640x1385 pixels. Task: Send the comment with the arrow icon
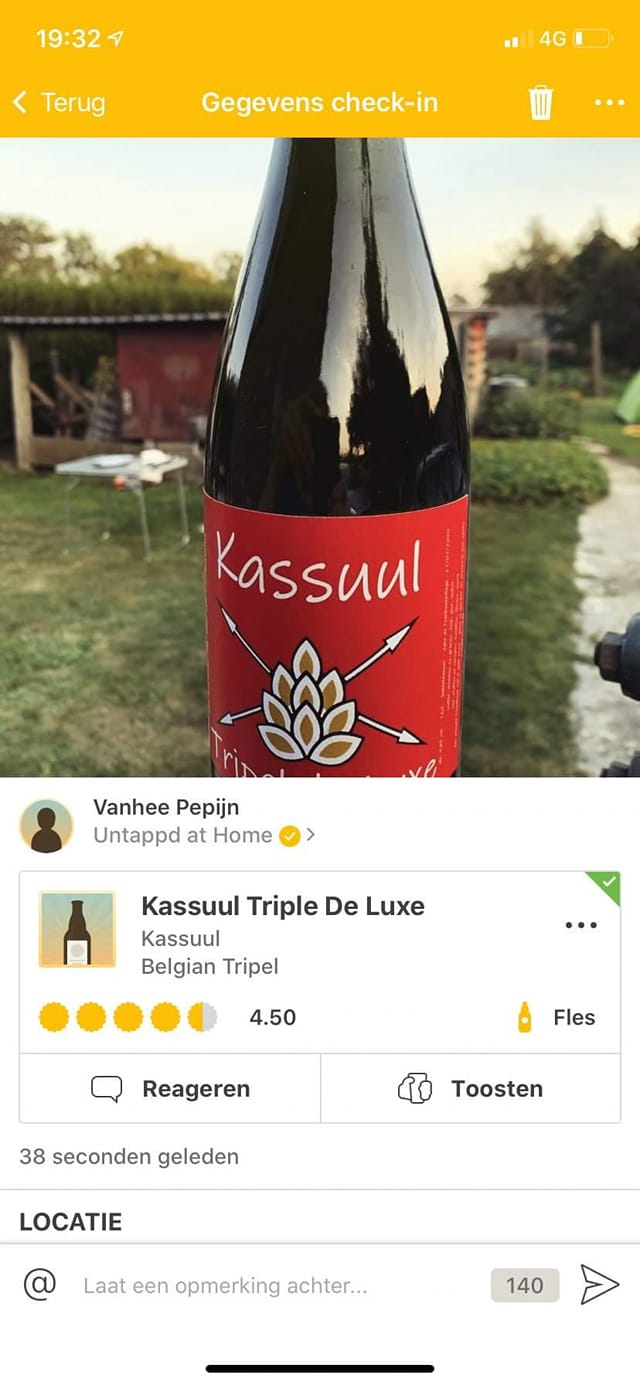(599, 1284)
